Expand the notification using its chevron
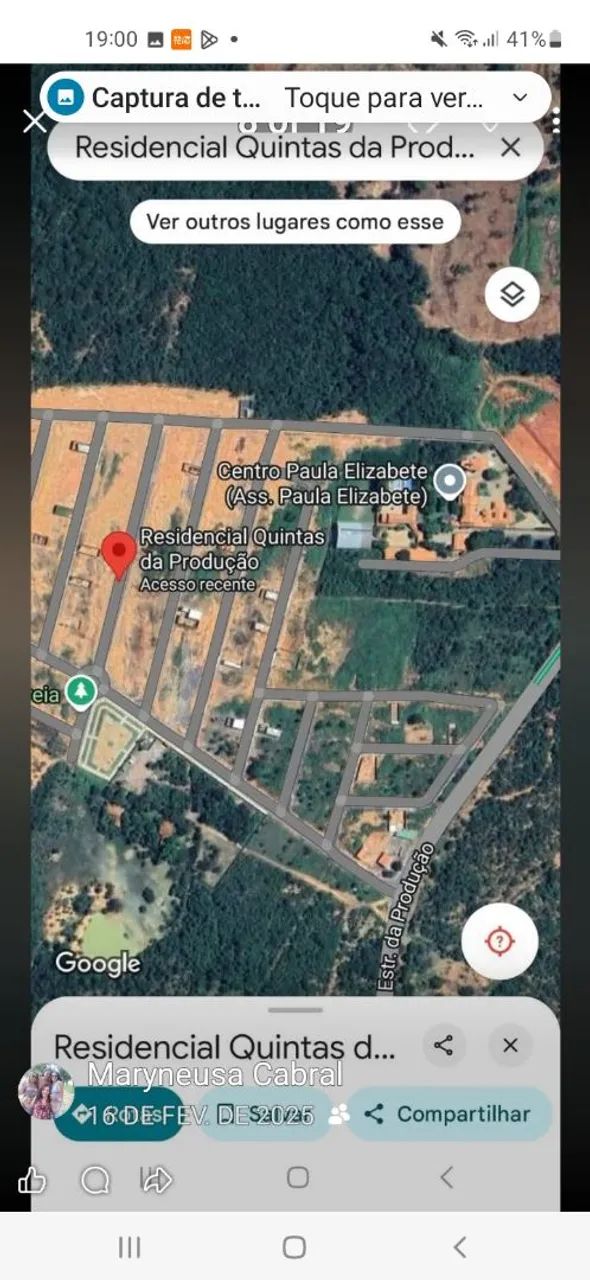 tap(519, 97)
